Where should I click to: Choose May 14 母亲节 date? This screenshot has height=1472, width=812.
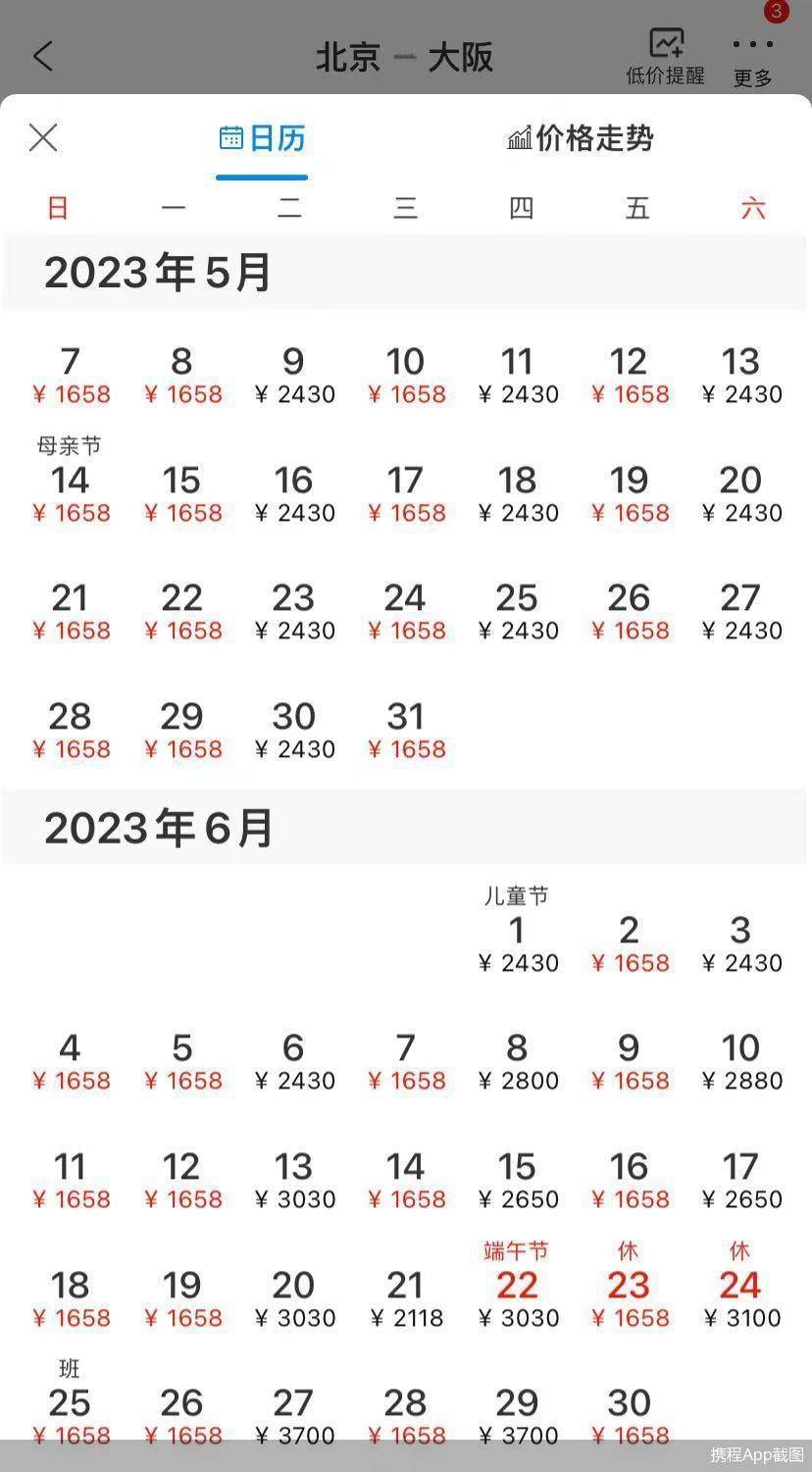click(x=71, y=481)
